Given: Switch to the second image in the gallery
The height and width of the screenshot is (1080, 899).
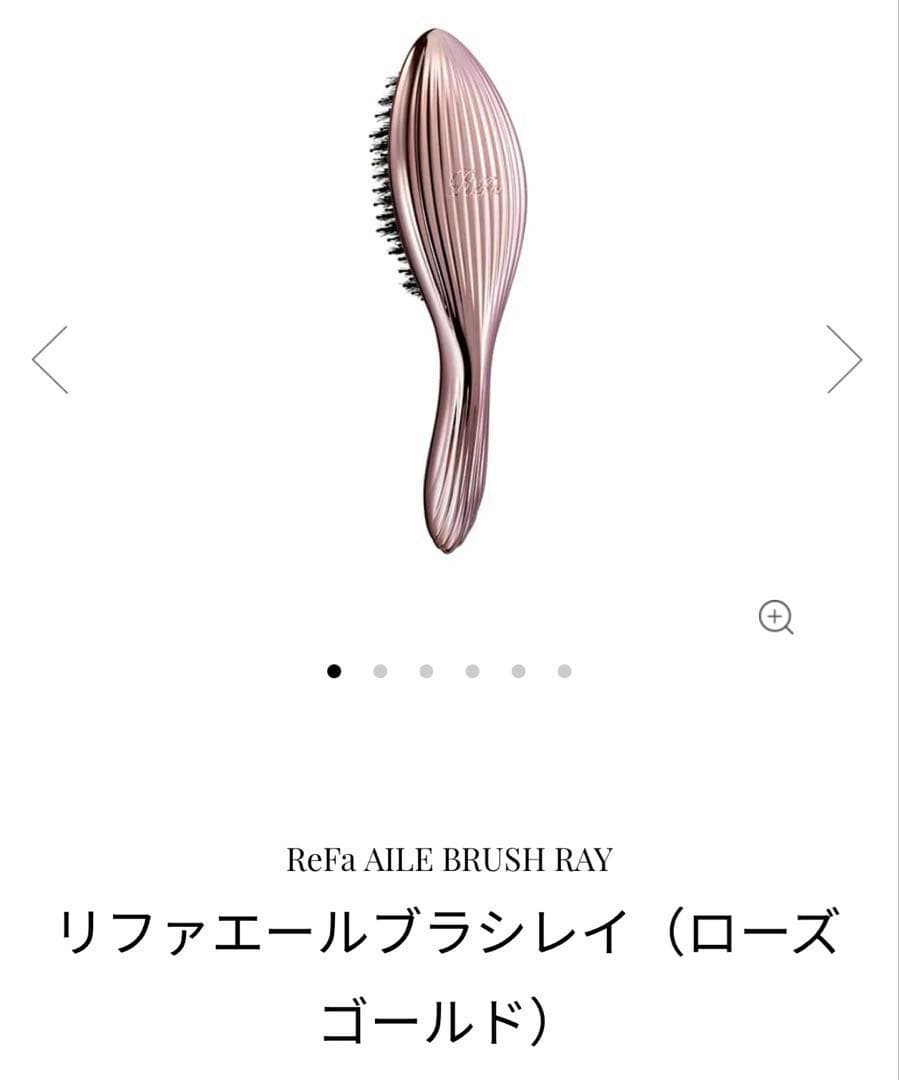Looking at the screenshot, I should tap(379, 670).
